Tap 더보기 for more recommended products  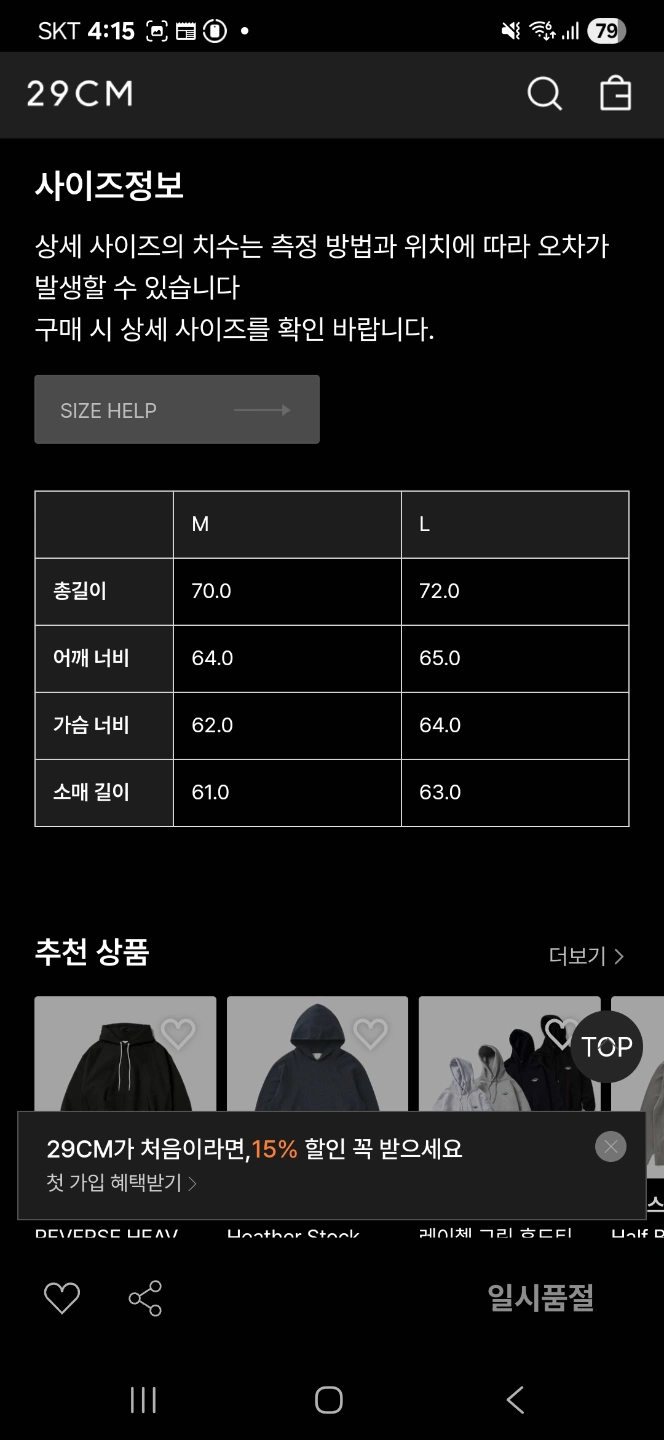click(x=586, y=956)
